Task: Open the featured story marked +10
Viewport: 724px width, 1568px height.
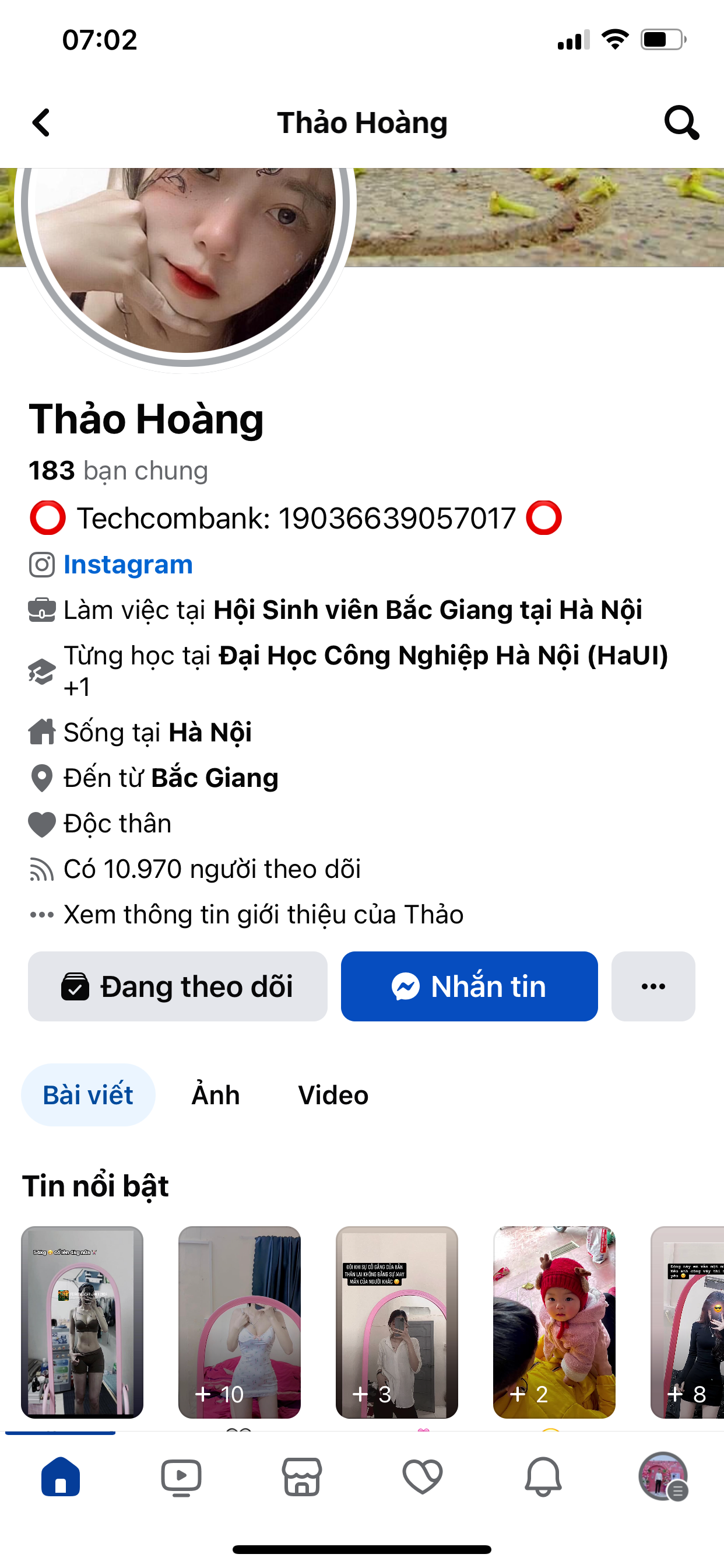Action: 239,1321
